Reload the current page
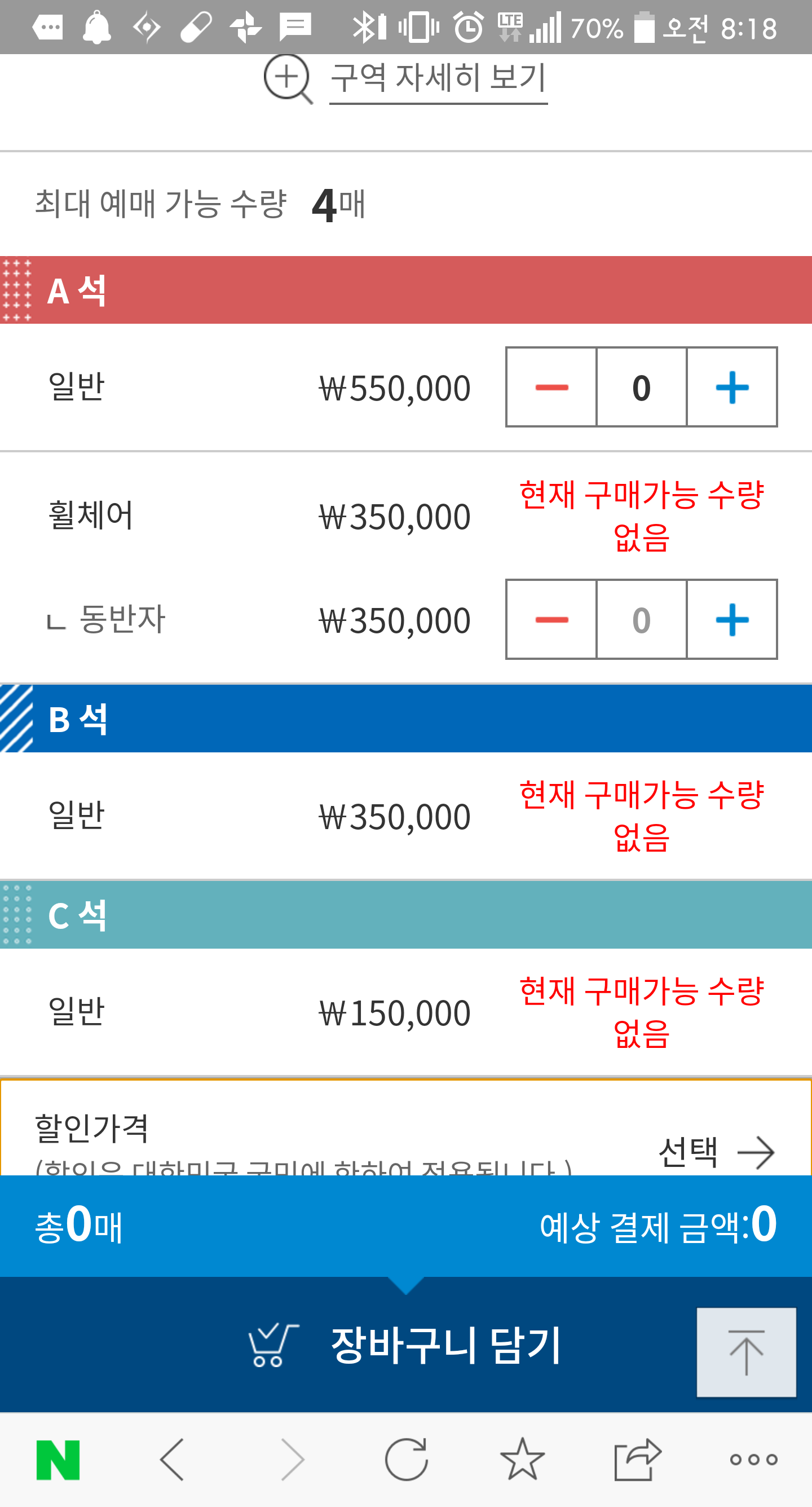Image resolution: width=812 pixels, height=1507 pixels. 407,1460
